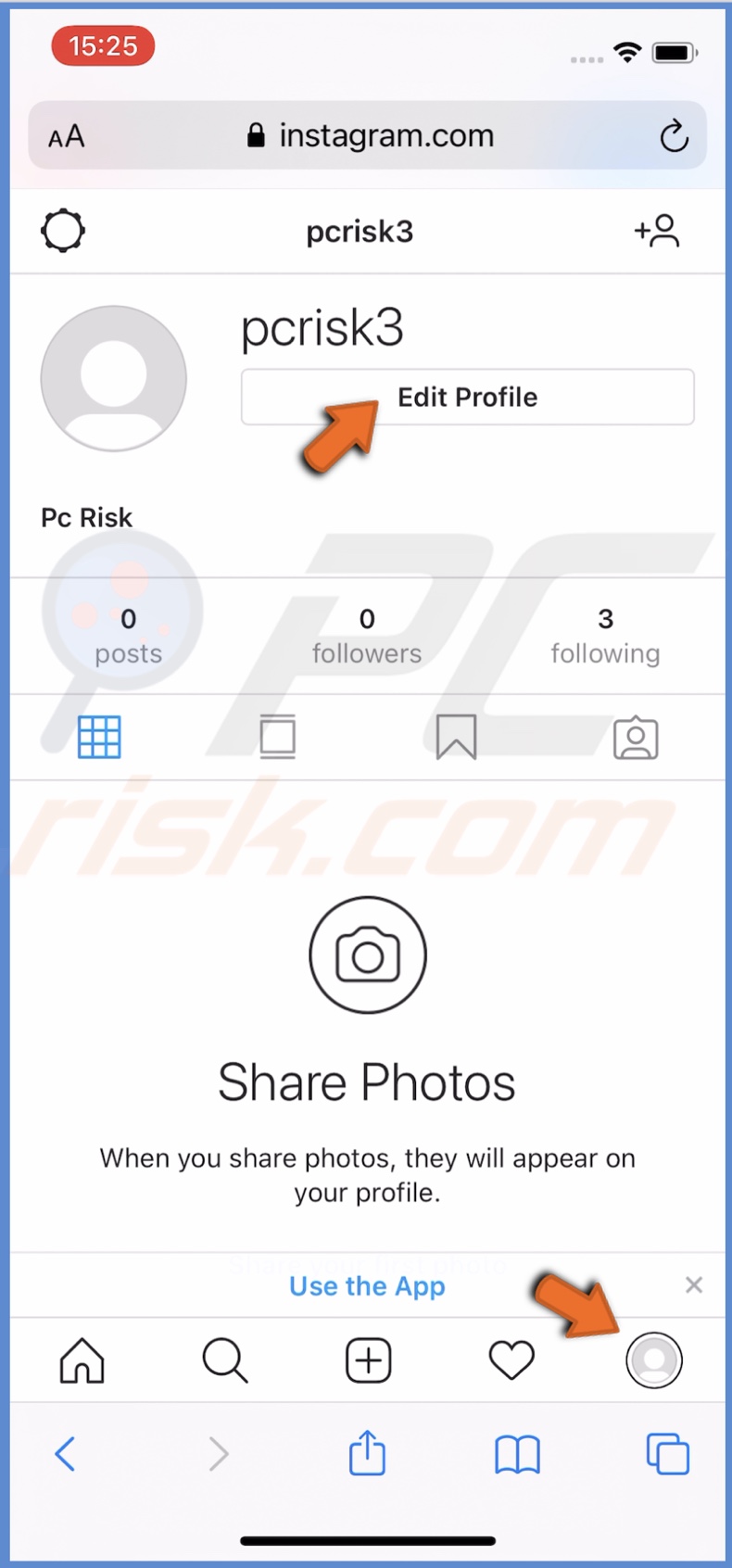
Task: Select the saved posts bookmark tab
Action: [x=456, y=737]
